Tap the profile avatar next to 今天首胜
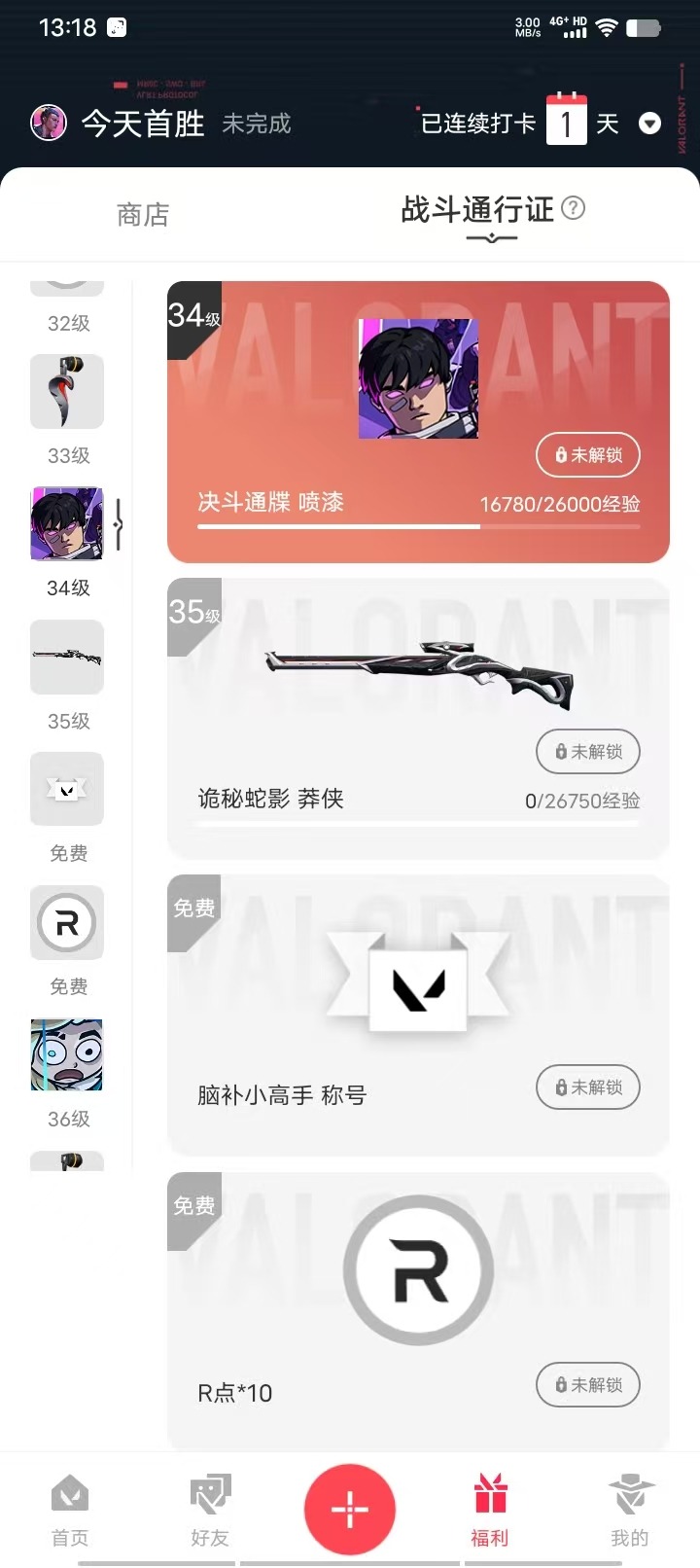The width and height of the screenshot is (700, 1568). coord(49,124)
